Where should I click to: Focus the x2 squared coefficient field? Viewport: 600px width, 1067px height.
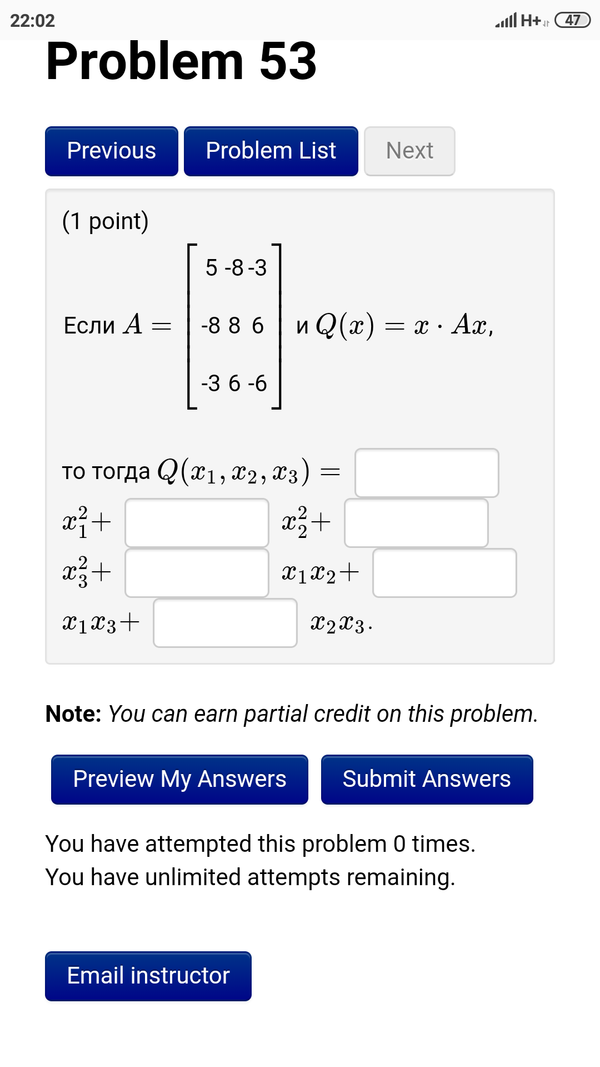[197, 523]
